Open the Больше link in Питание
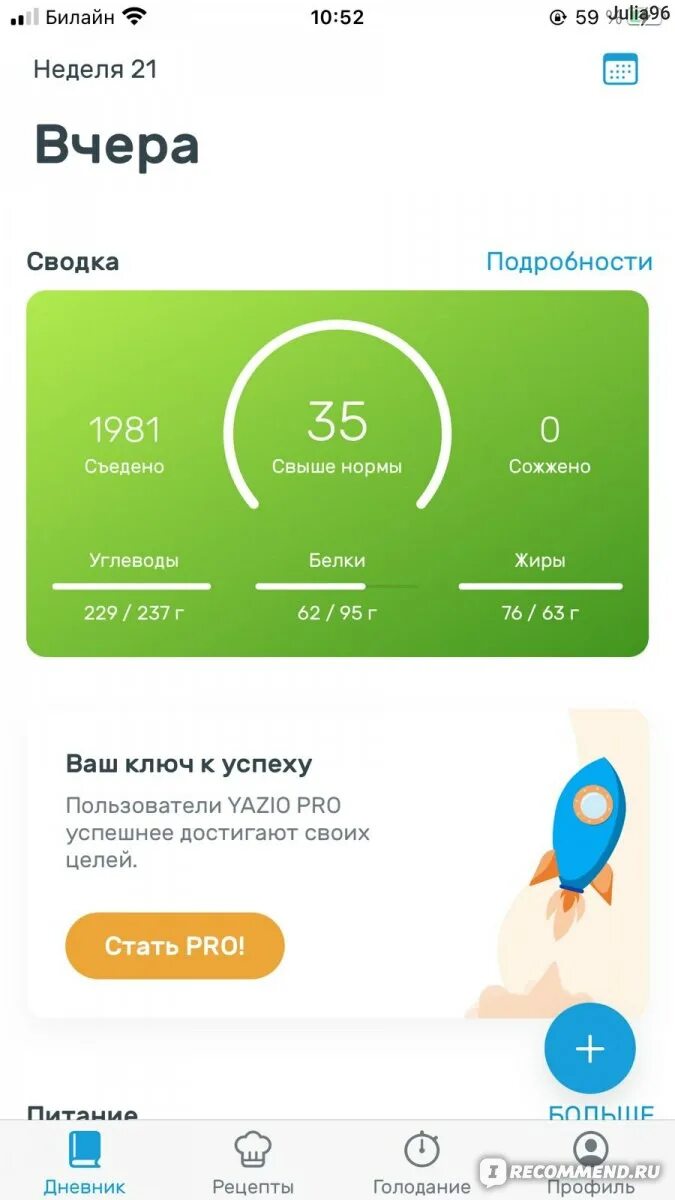Screen dimensions: 675x1200 (x=601, y=1113)
